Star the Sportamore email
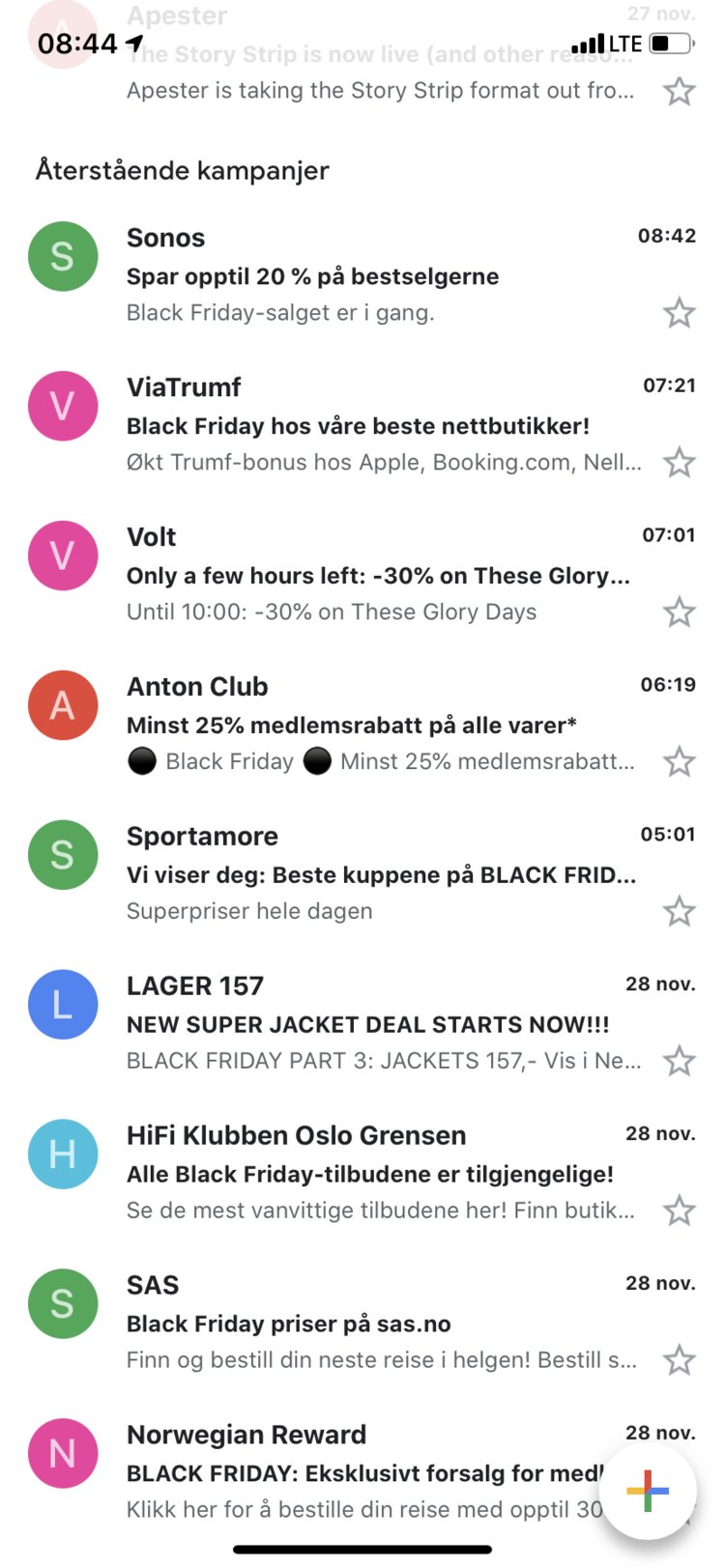The image size is (725, 1568). (x=680, y=912)
